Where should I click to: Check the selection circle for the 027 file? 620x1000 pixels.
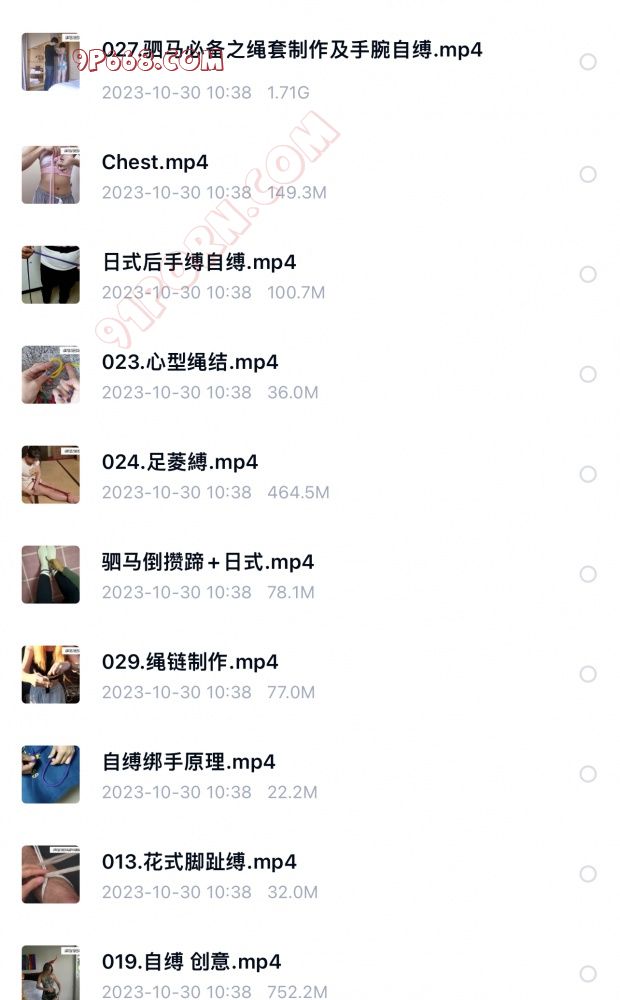coord(588,62)
